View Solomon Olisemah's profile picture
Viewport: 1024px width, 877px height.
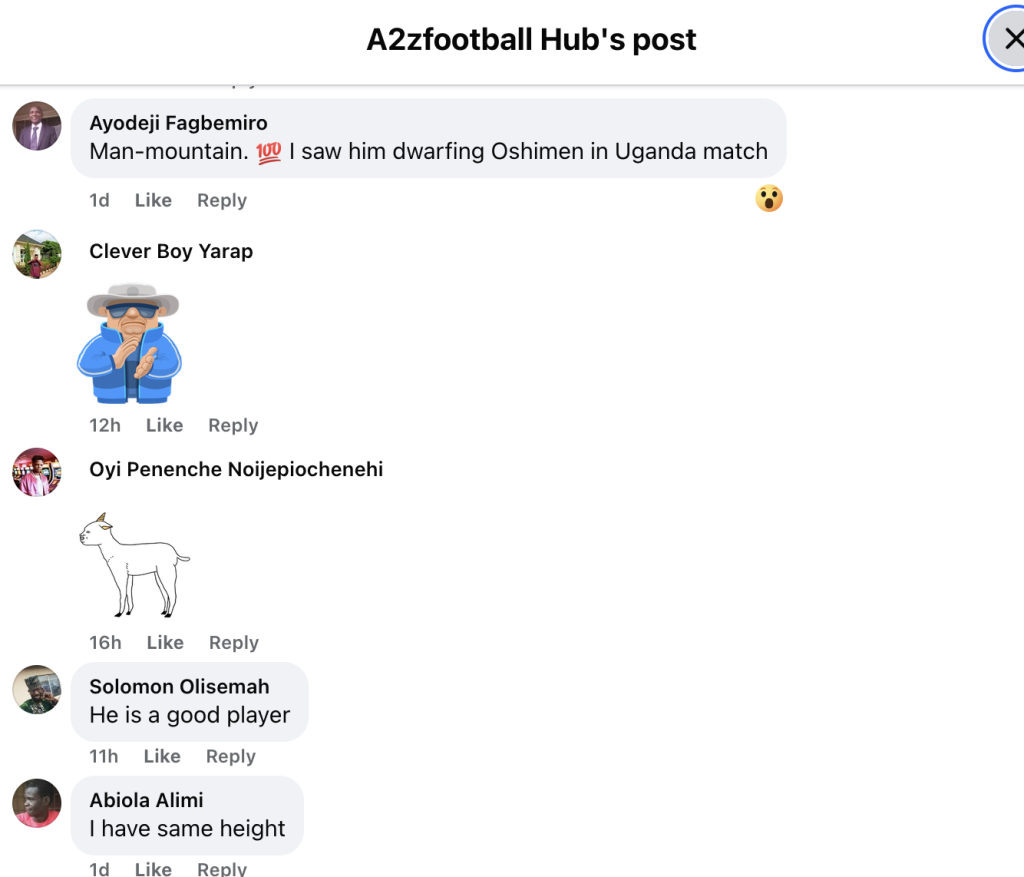pyautogui.click(x=37, y=690)
